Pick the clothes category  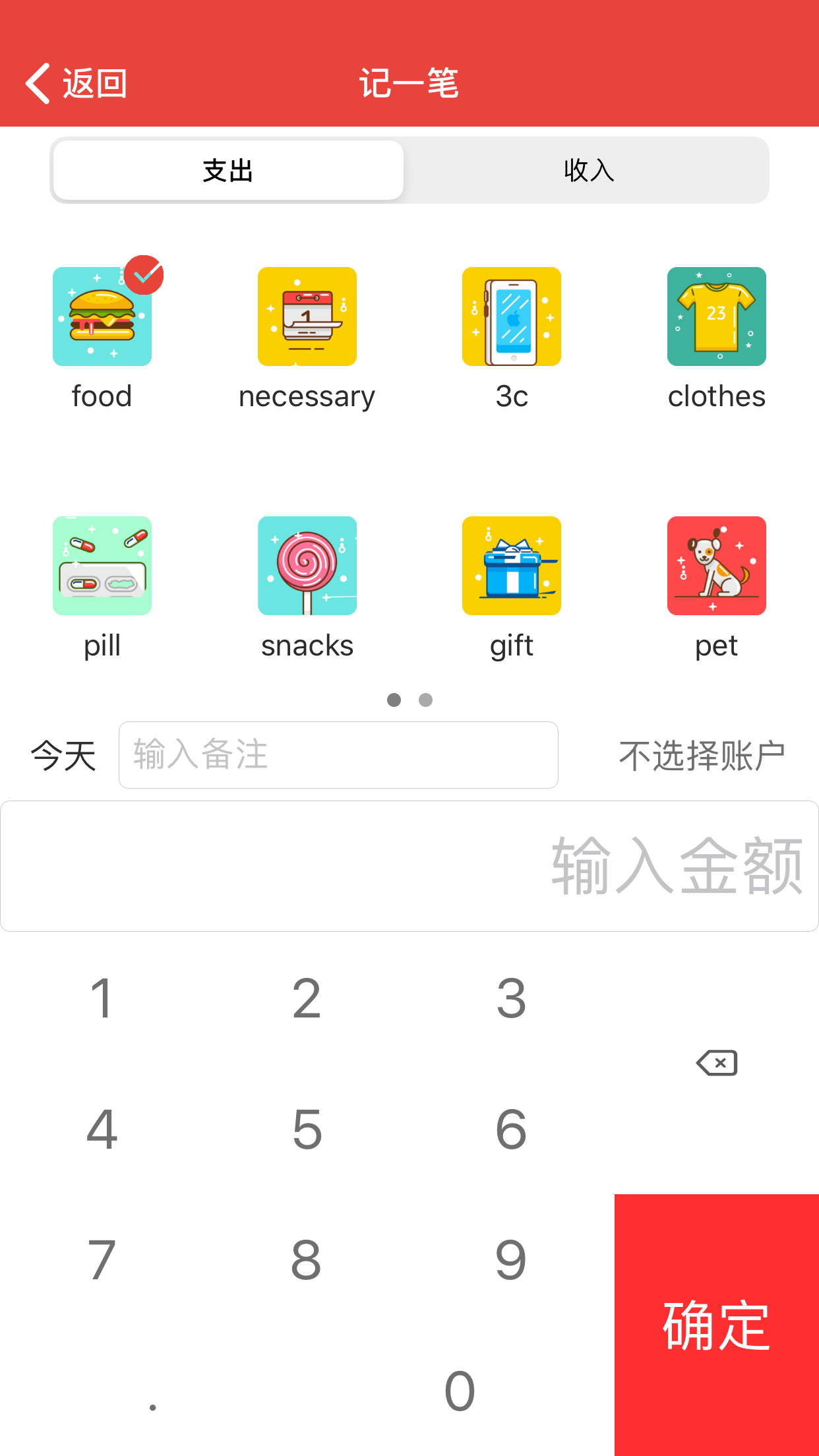[716, 317]
